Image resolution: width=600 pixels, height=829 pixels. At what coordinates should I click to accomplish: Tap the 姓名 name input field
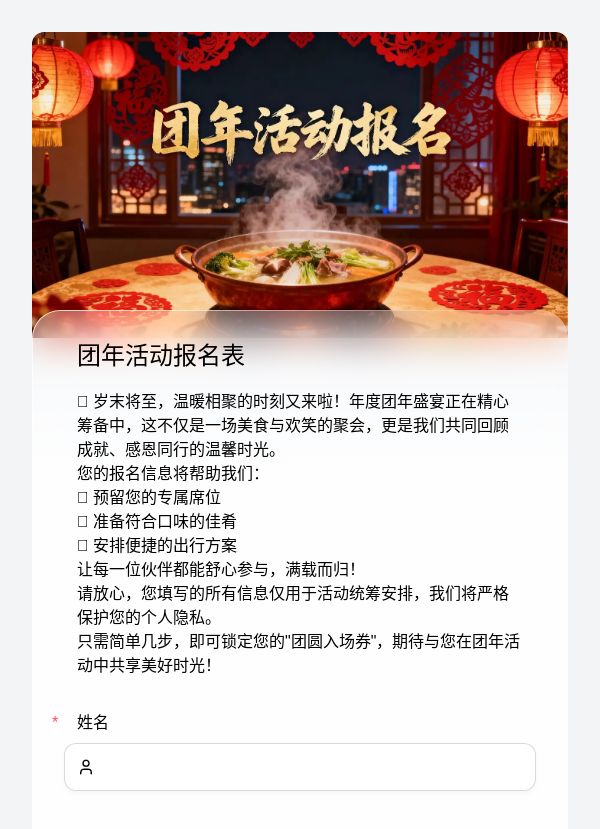coord(300,767)
